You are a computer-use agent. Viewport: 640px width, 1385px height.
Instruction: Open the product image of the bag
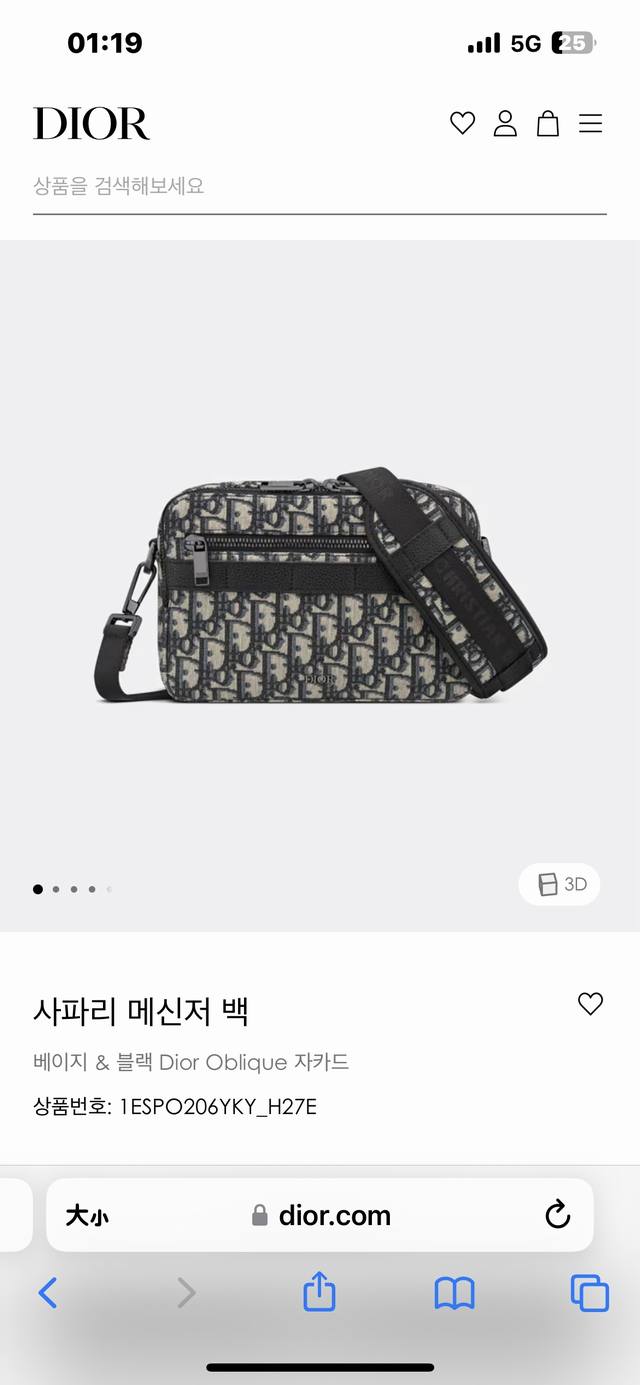tap(320, 590)
